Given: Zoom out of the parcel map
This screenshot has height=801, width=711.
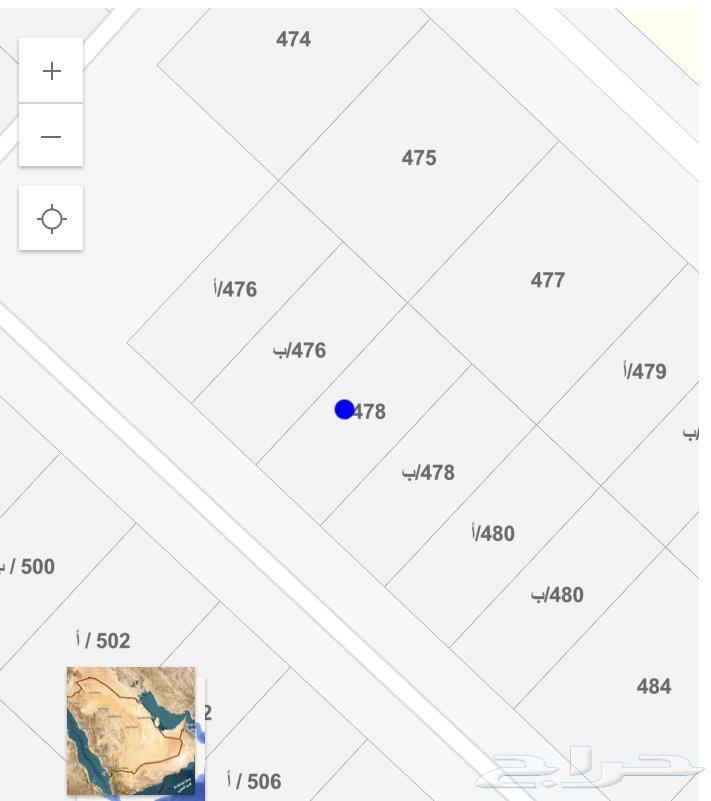Looking at the screenshot, I should coord(51,136).
